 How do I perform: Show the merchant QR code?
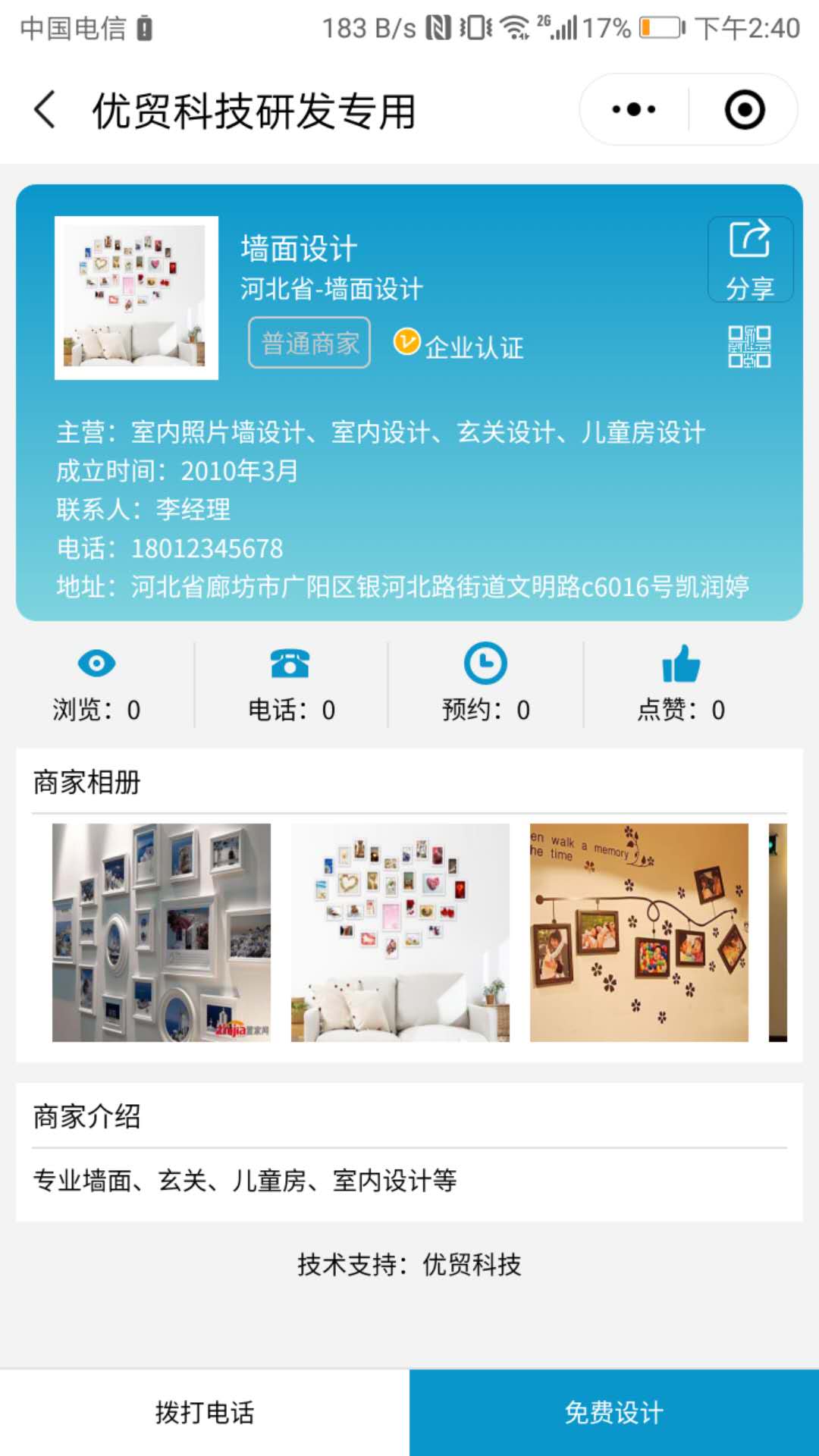pos(749,347)
